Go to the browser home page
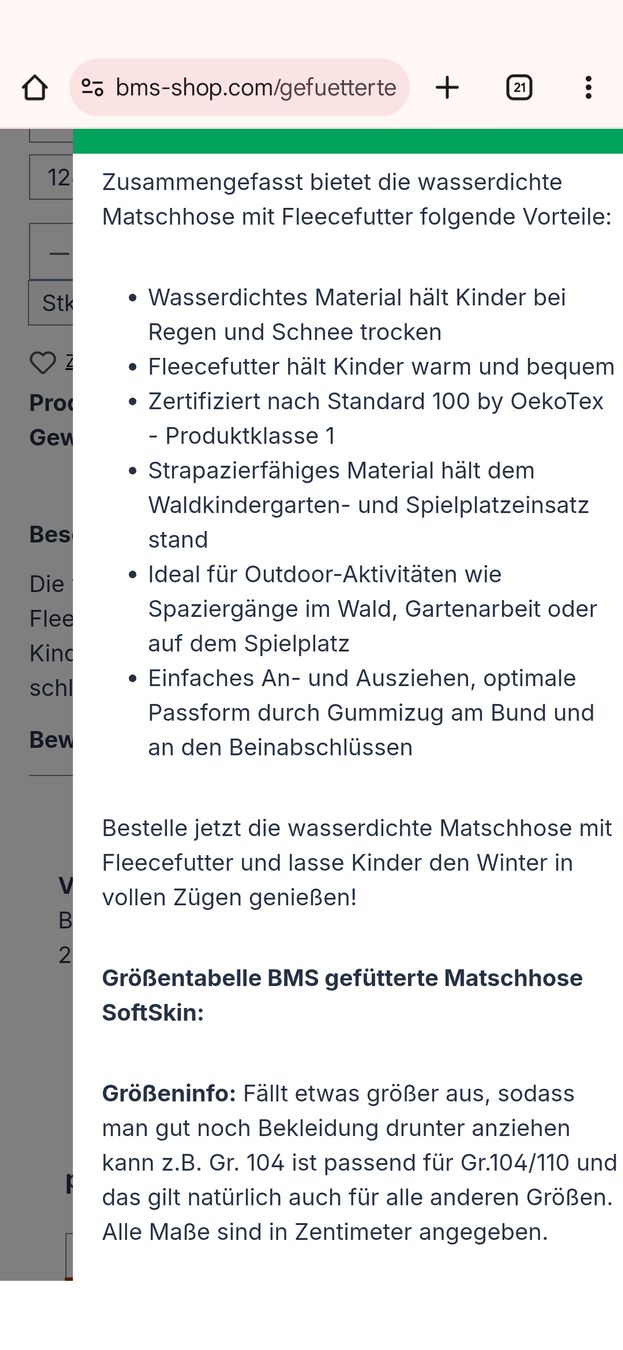623x1350 pixels. [35, 88]
